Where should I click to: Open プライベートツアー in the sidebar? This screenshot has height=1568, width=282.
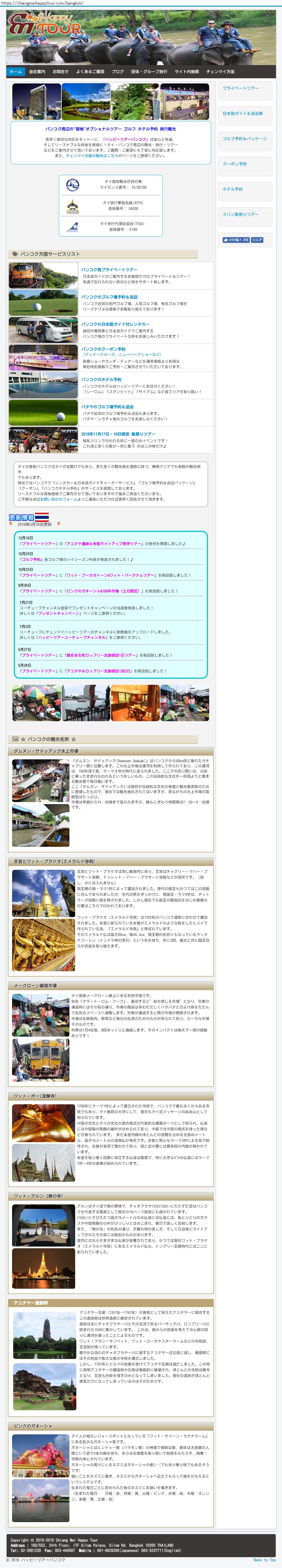241,88
